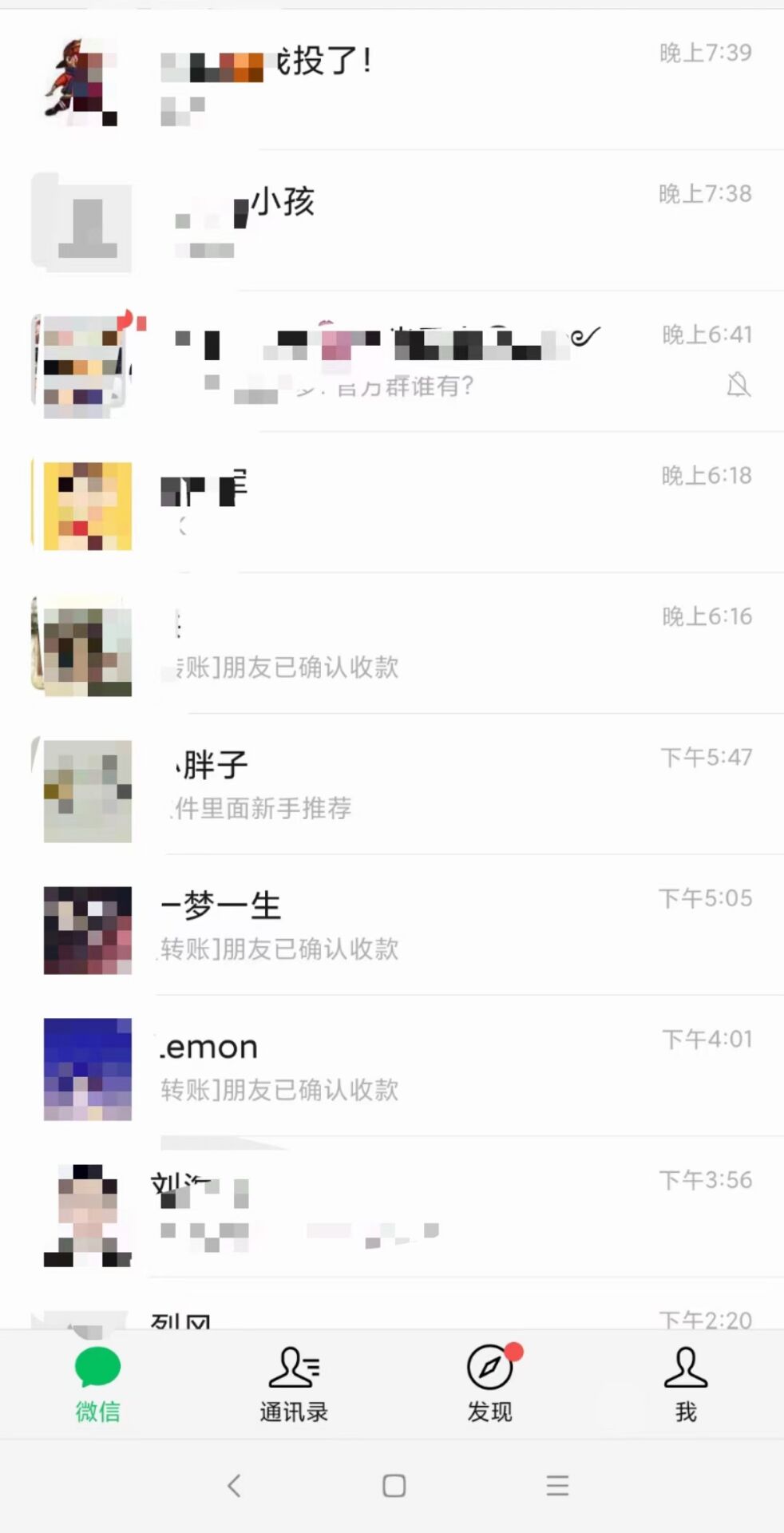Go to the home screen

point(394,1486)
